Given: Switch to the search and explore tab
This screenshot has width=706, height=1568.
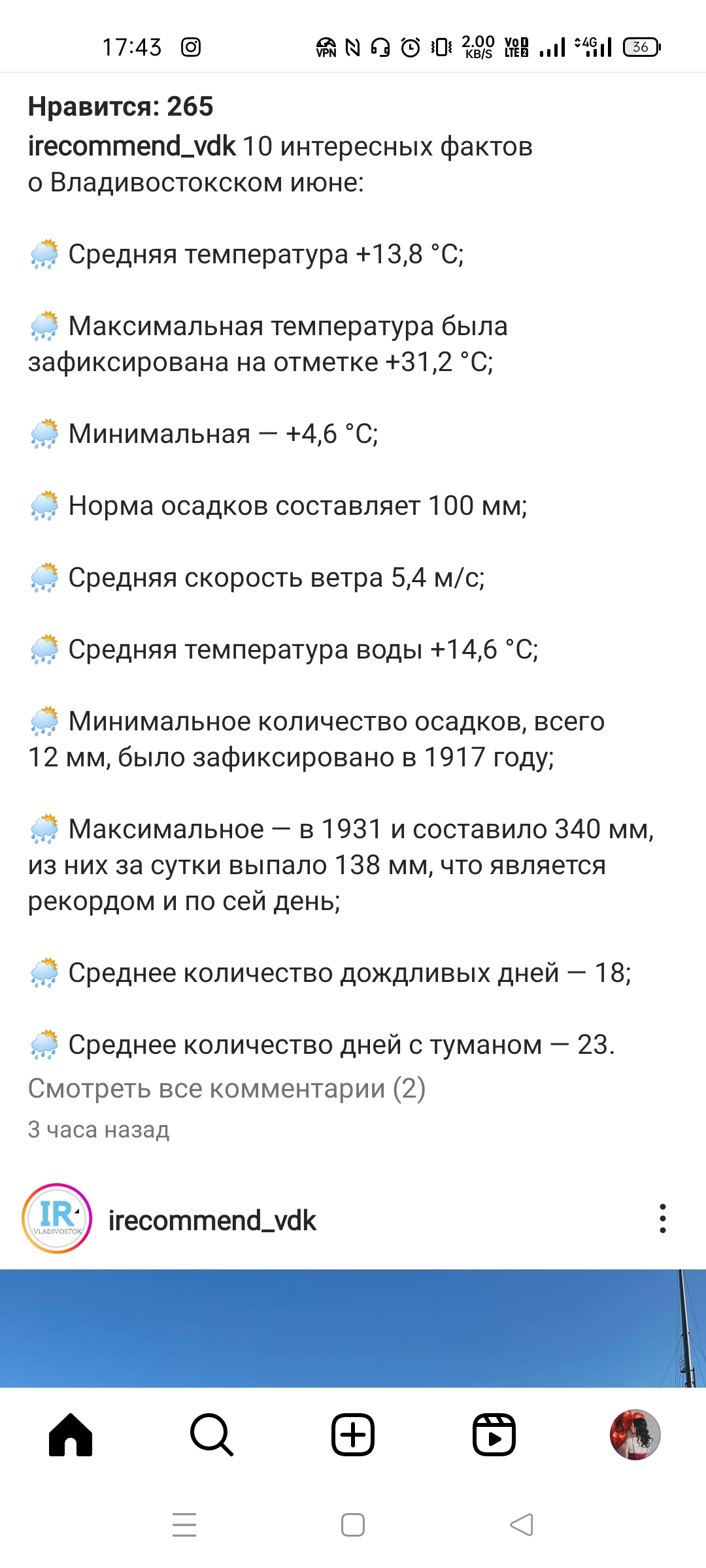Looking at the screenshot, I should point(211,1435).
